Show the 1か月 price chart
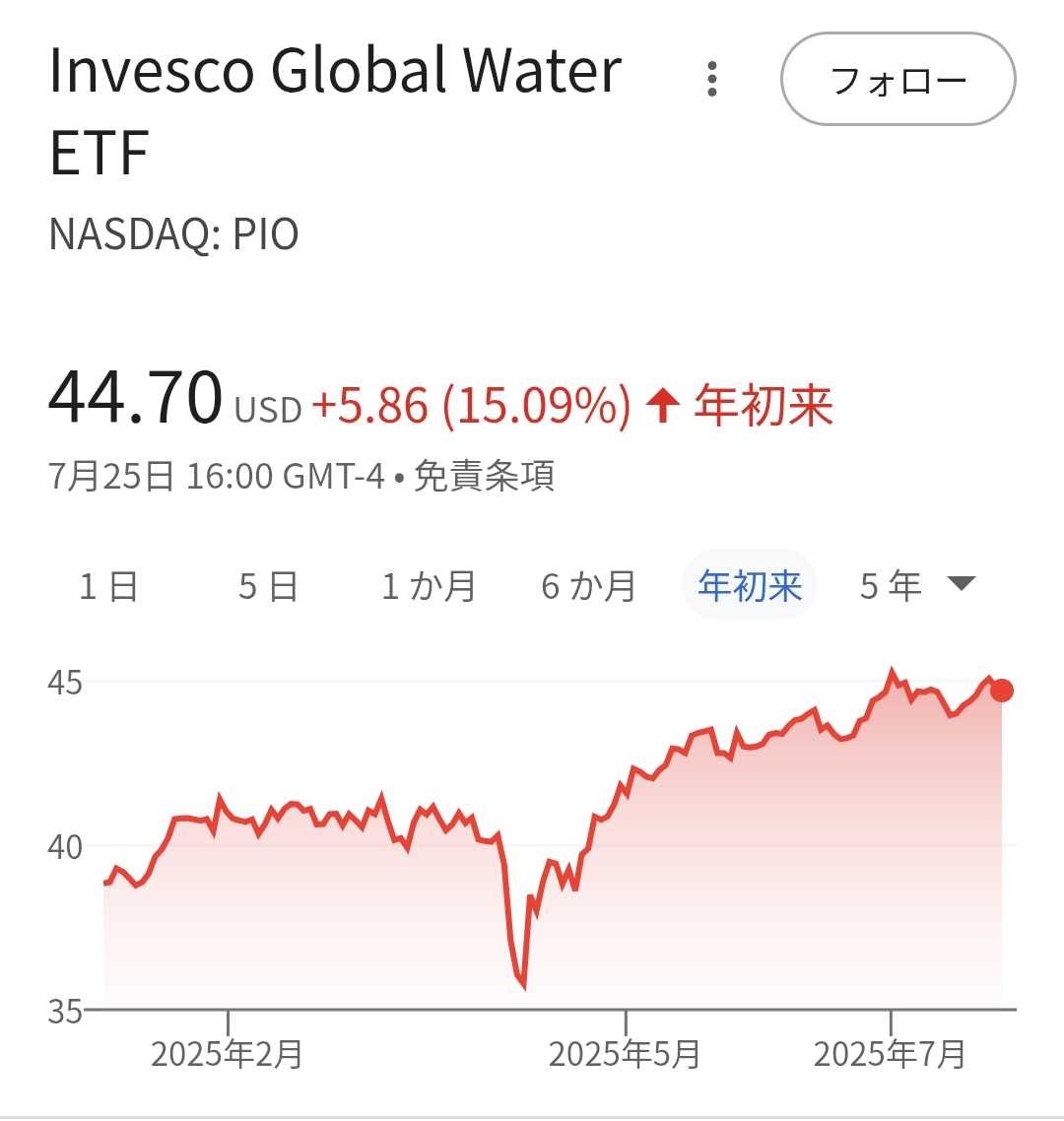This screenshot has height=1121, width=1064. (429, 586)
